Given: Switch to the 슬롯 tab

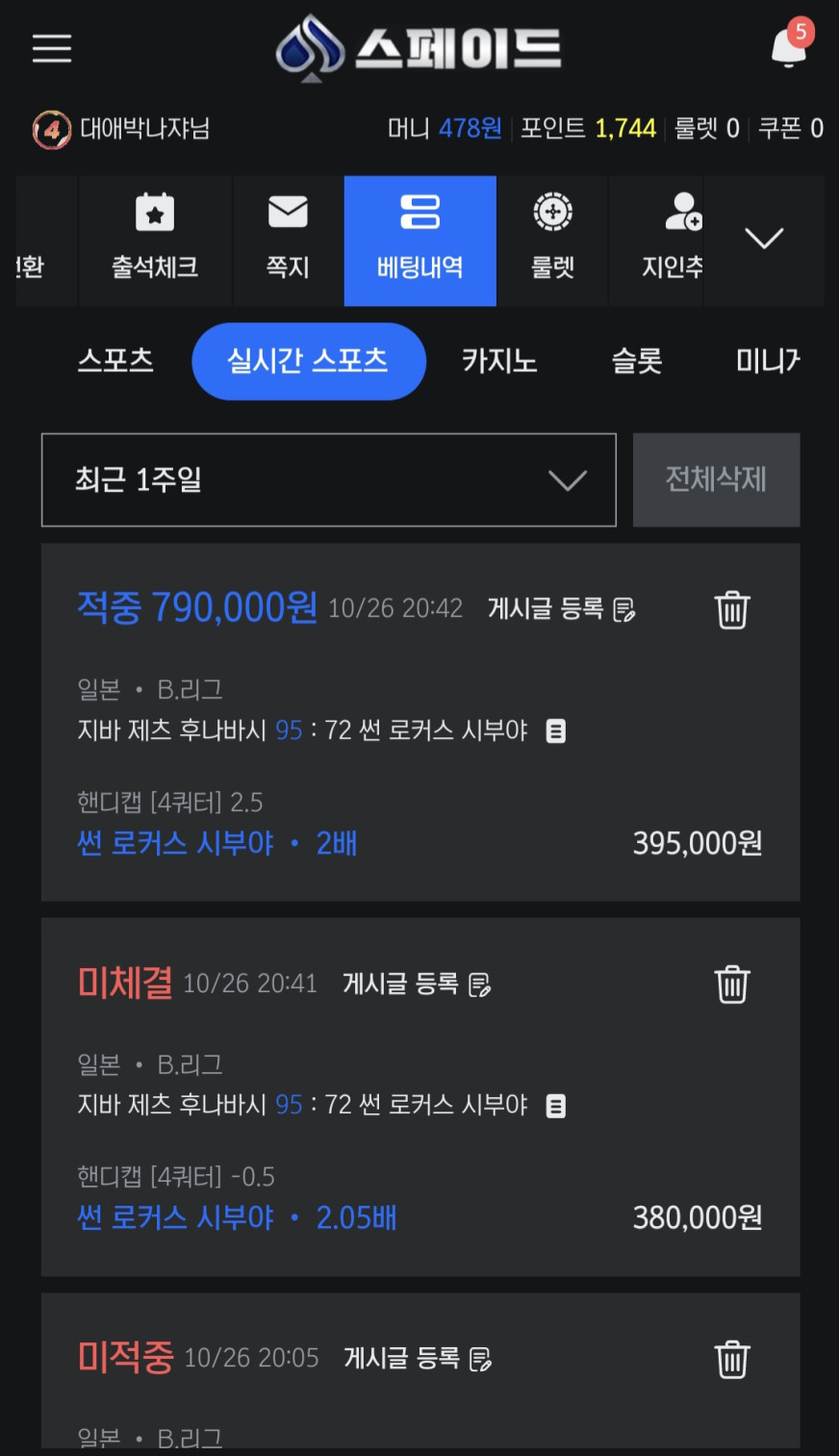Looking at the screenshot, I should 637,361.
